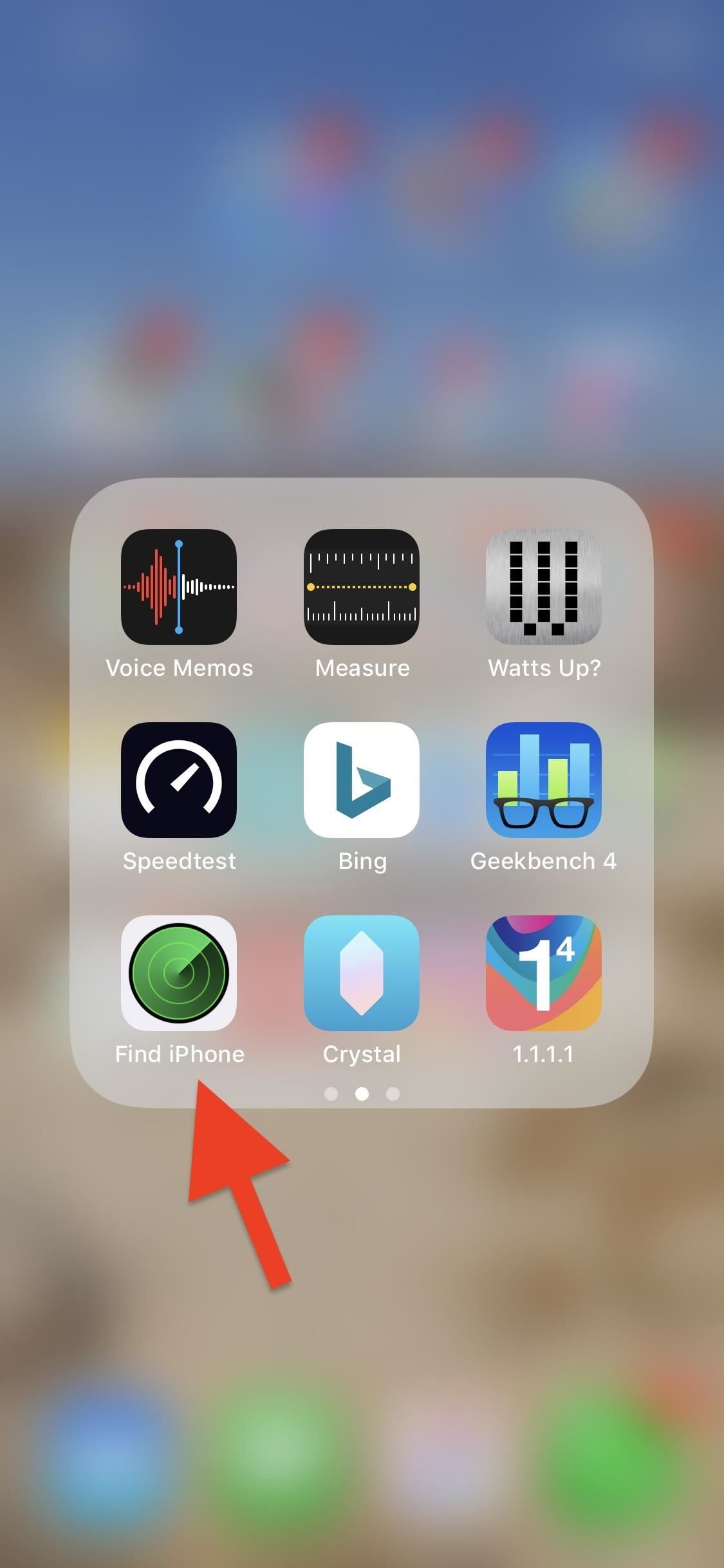The height and width of the screenshot is (1568, 724).
Task: Open the 1.1.1.1 app
Action: point(544,973)
